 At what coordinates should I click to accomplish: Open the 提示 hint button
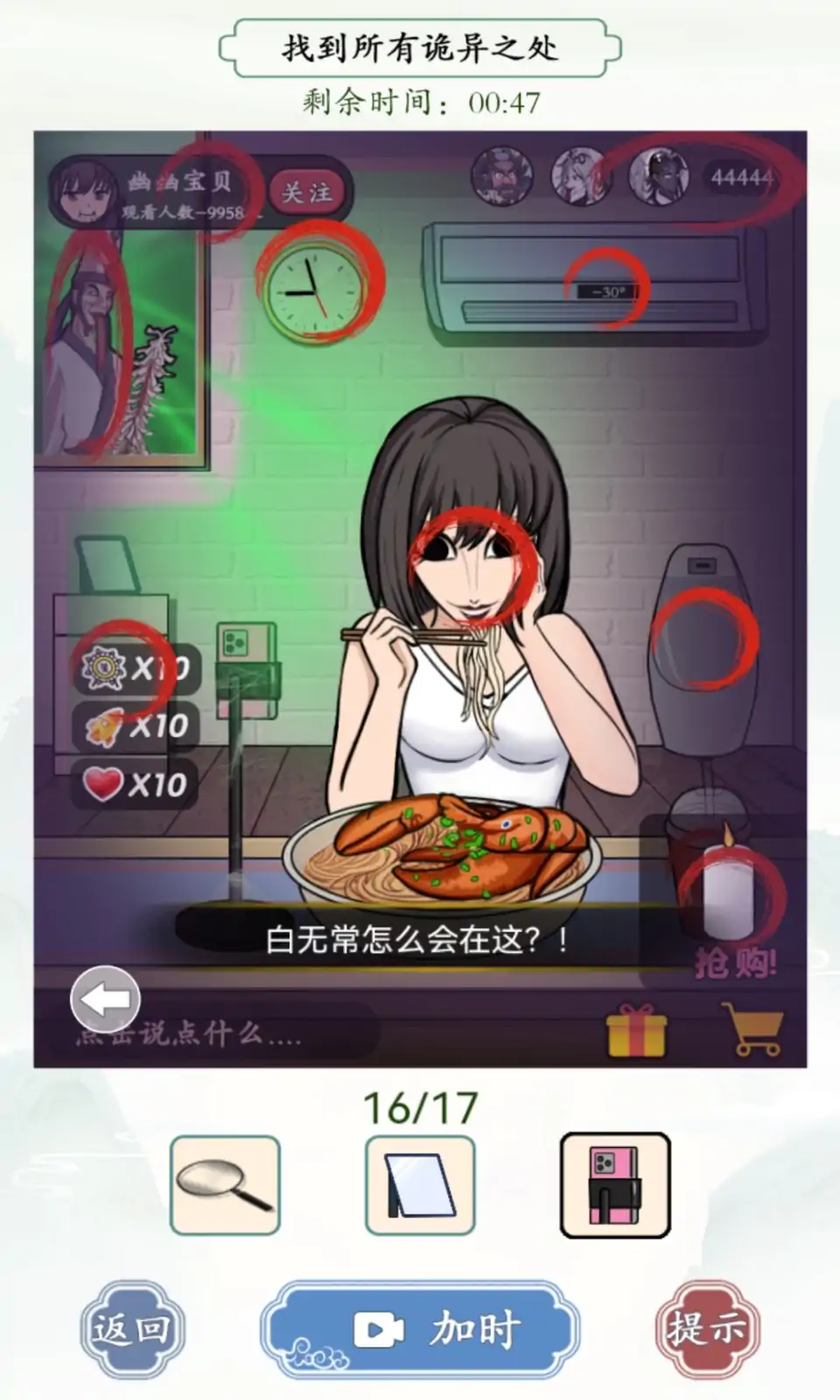coord(707,1329)
